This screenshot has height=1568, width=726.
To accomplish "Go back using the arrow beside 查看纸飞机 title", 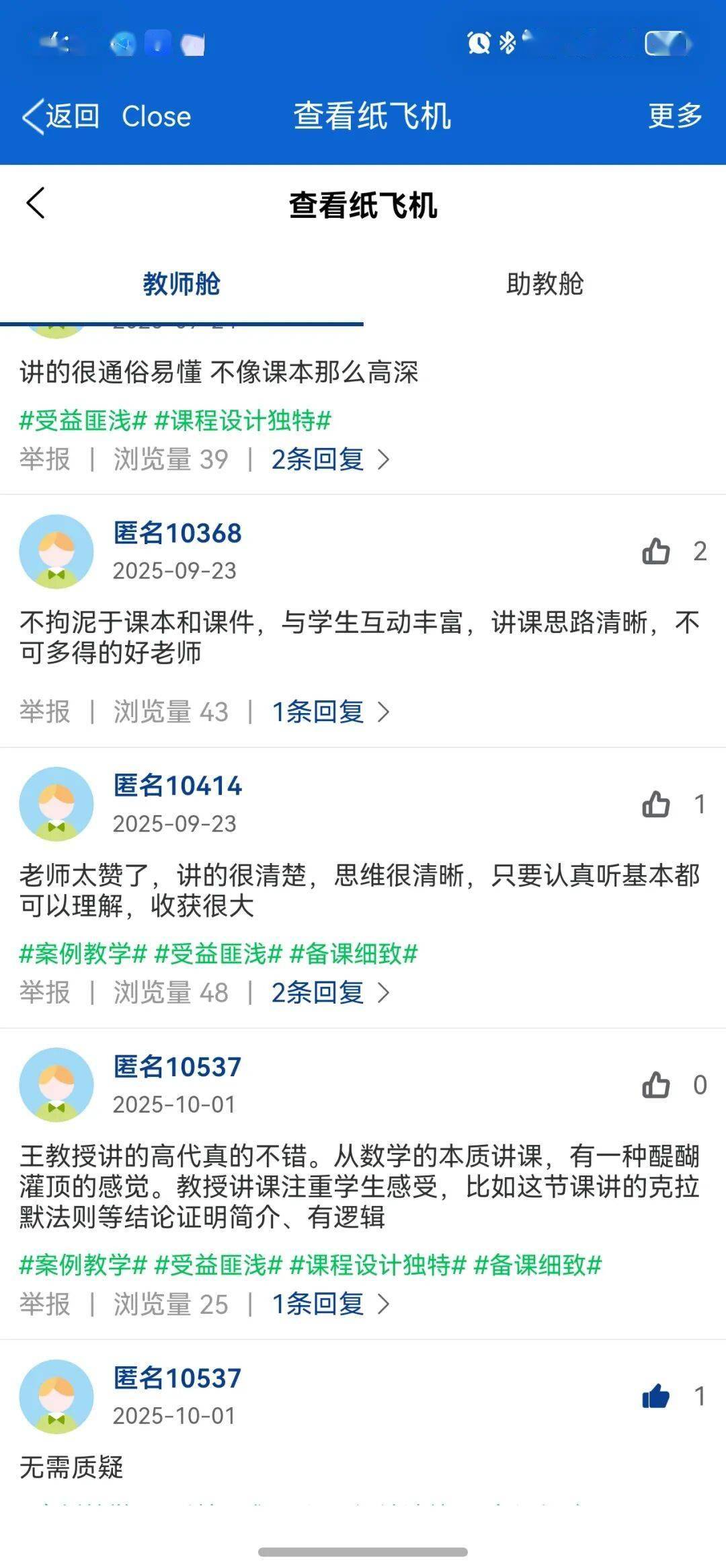I will tap(36, 203).
